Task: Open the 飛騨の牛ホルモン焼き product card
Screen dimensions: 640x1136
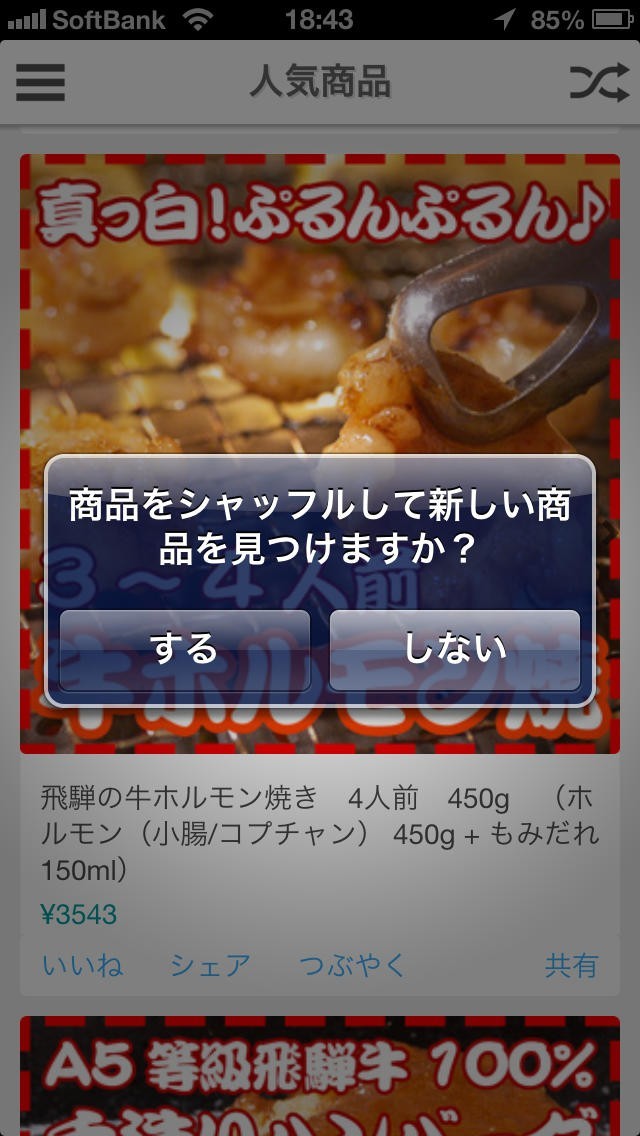Action: coord(320,830)
